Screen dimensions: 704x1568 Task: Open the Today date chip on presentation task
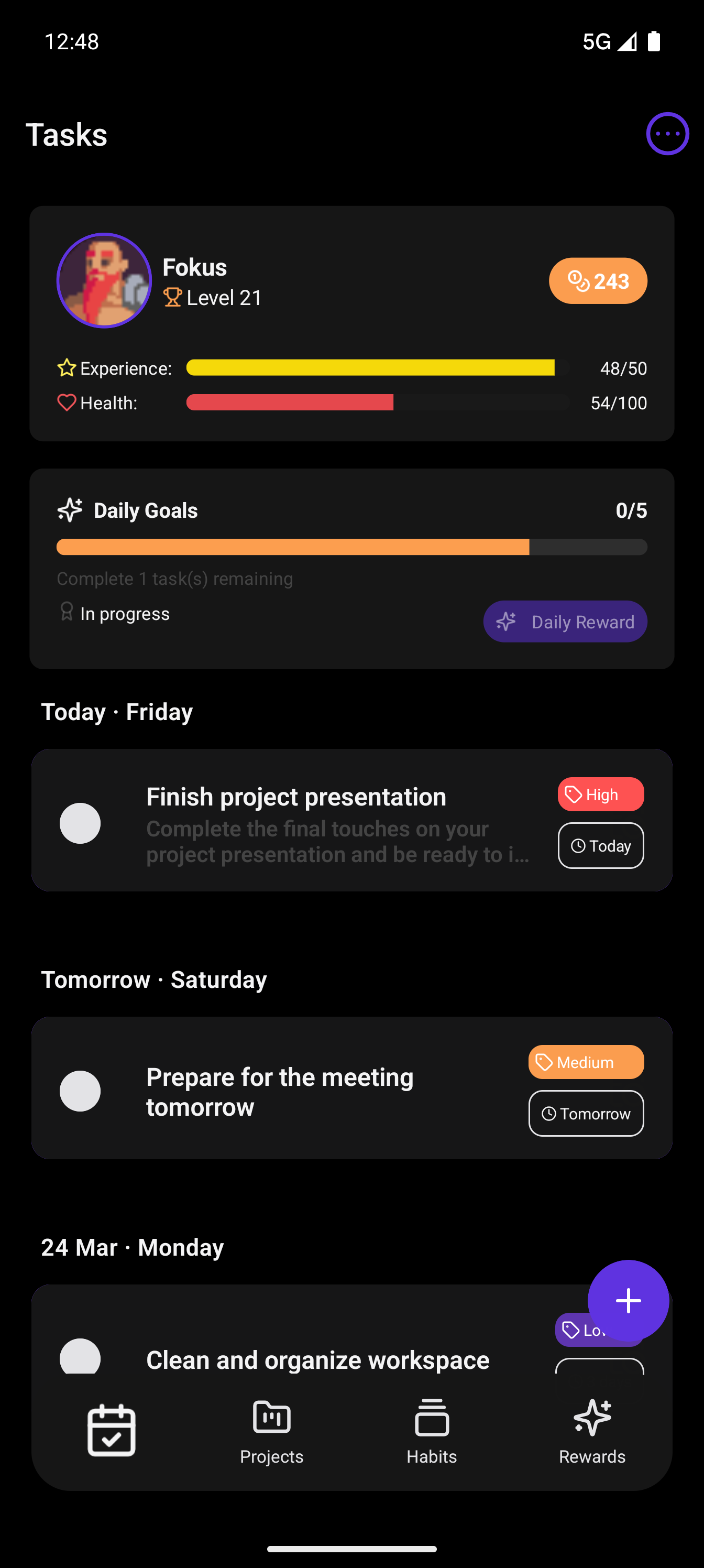click(x=600, y=845)
